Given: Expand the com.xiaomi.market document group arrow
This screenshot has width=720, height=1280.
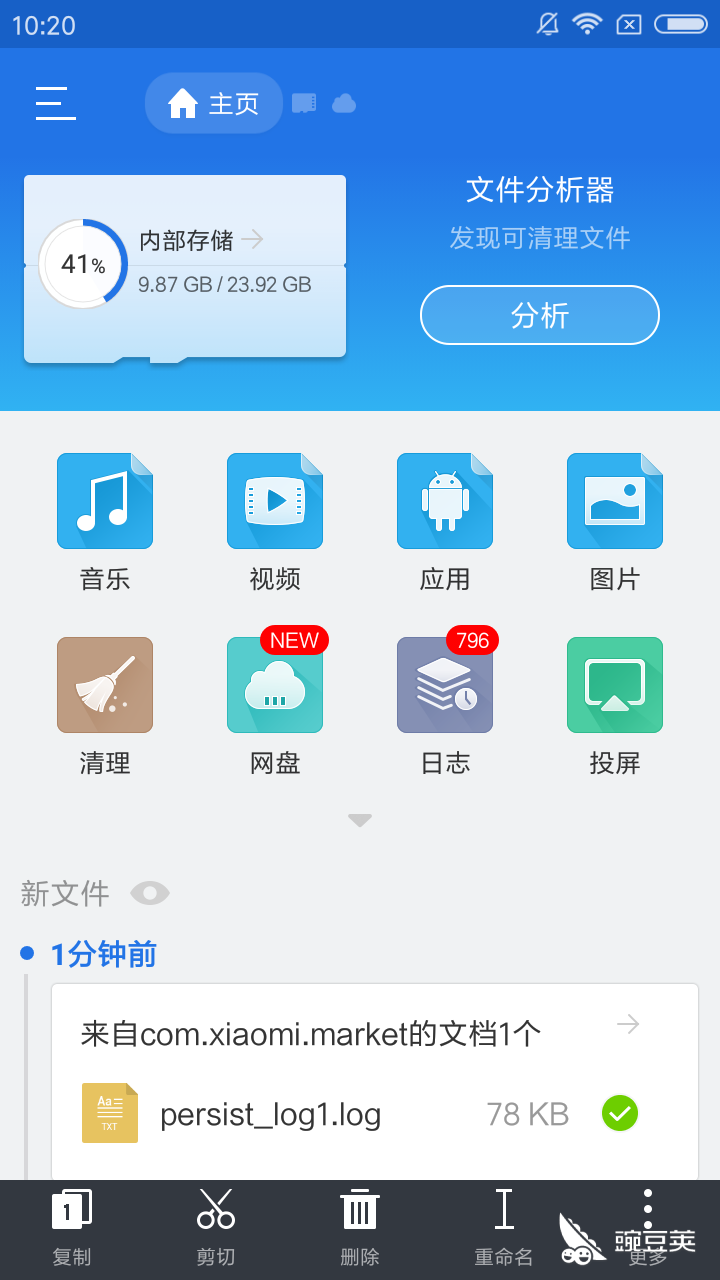Looking at the screenshot, I should tap(627, 1024).
